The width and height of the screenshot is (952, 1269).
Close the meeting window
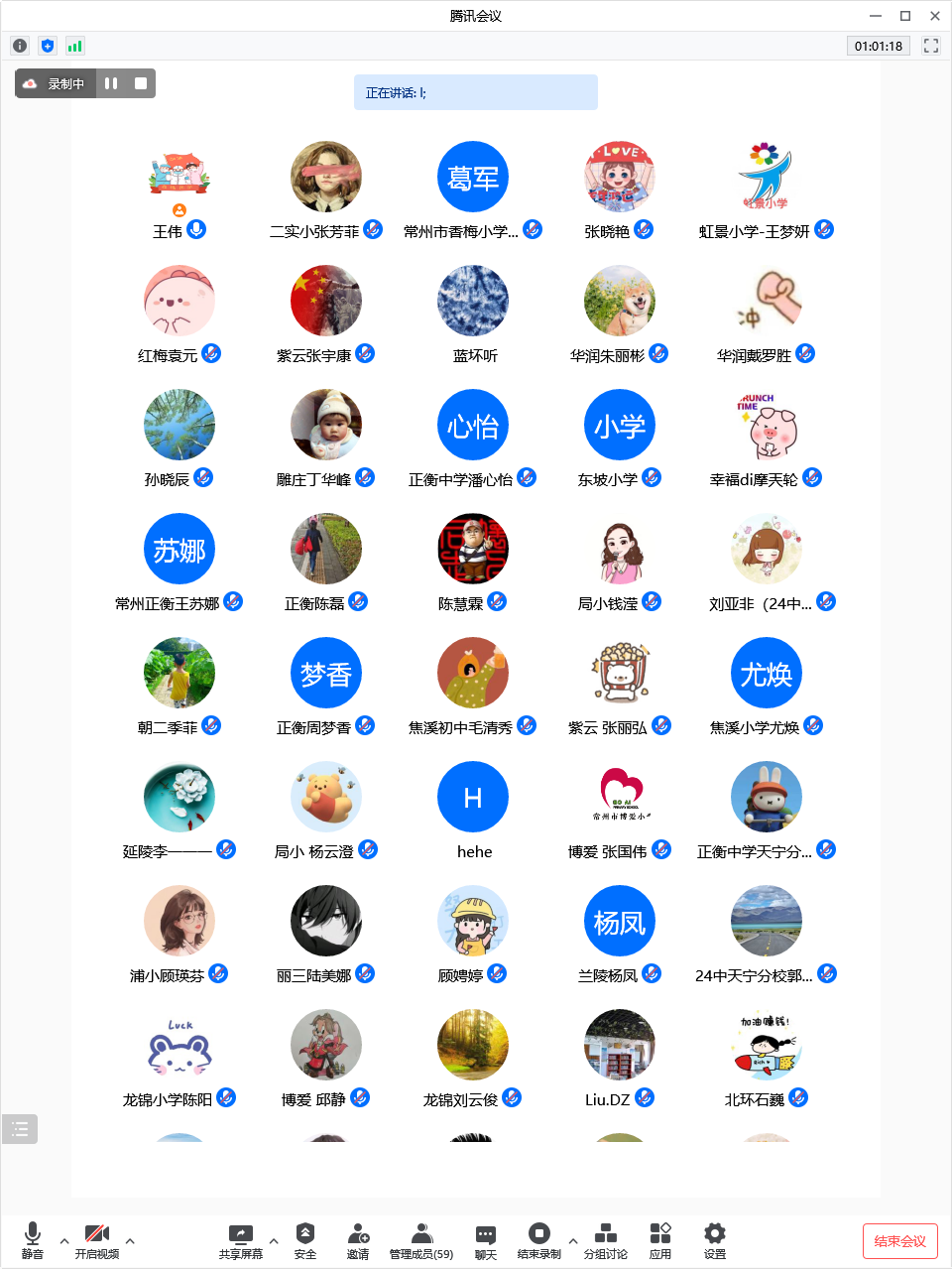point(934,16)
